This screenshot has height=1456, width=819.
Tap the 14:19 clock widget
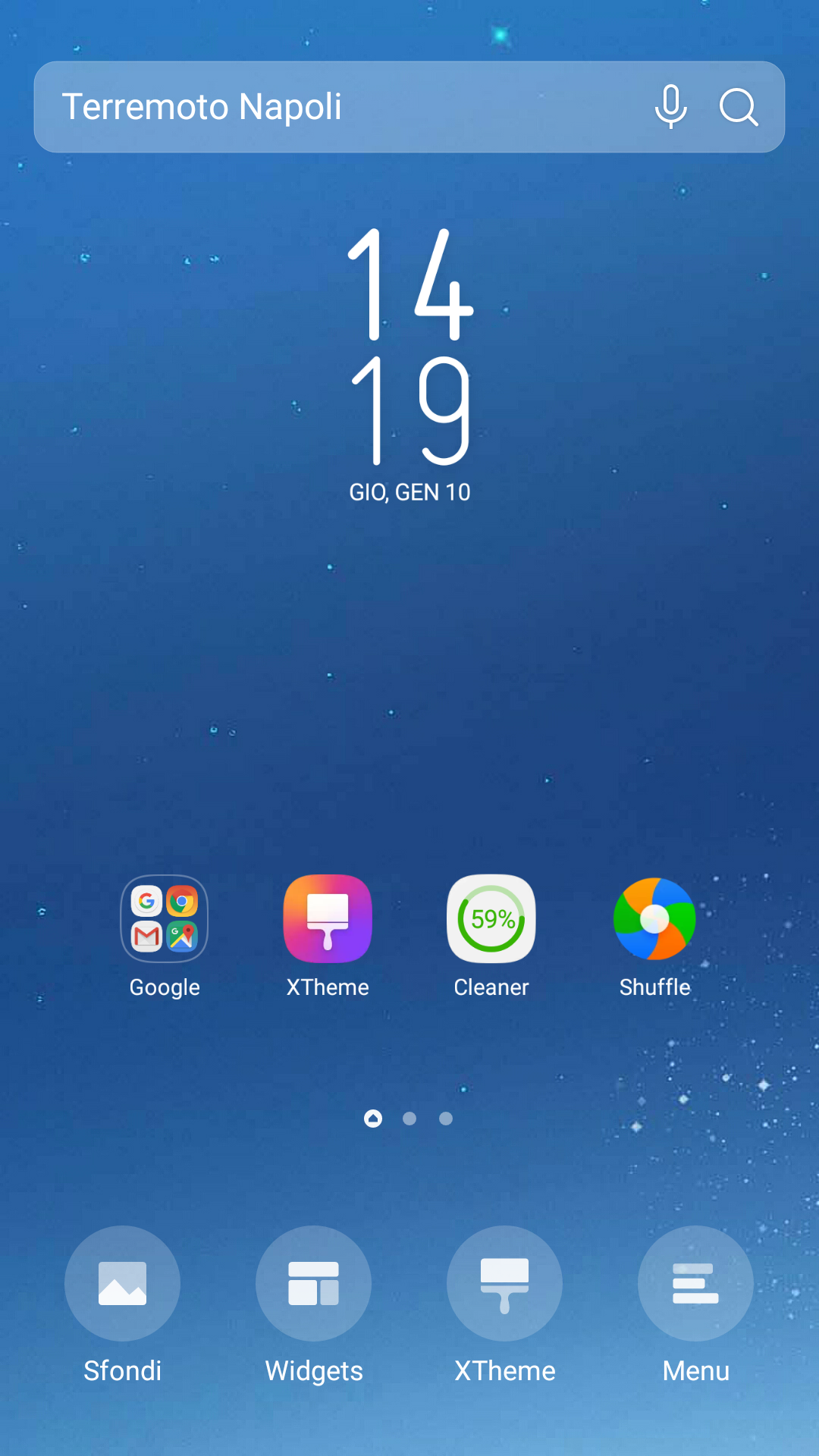coord(409,364)
